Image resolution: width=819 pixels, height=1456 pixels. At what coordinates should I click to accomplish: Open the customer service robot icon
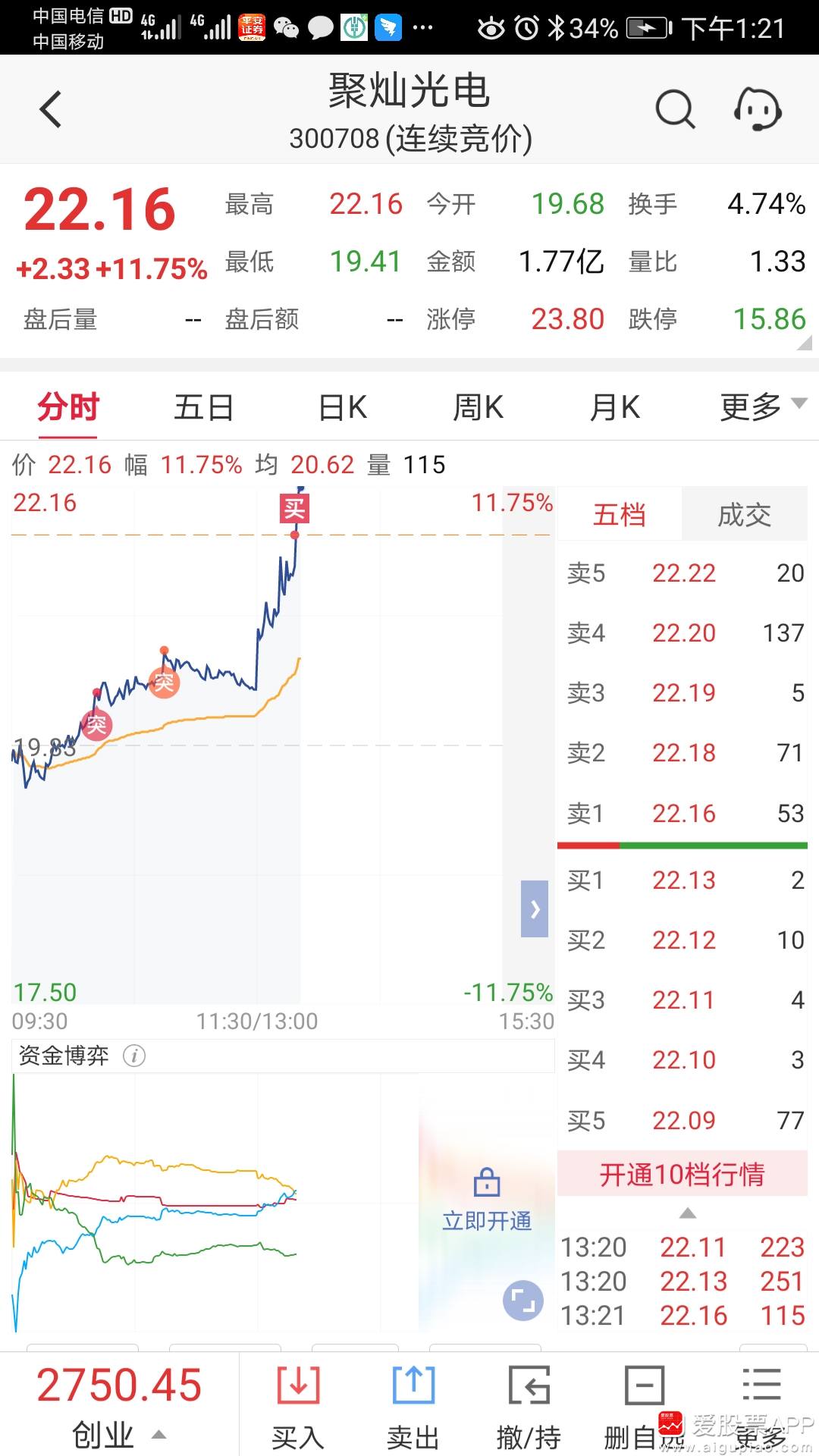click(x=757, y=110)
